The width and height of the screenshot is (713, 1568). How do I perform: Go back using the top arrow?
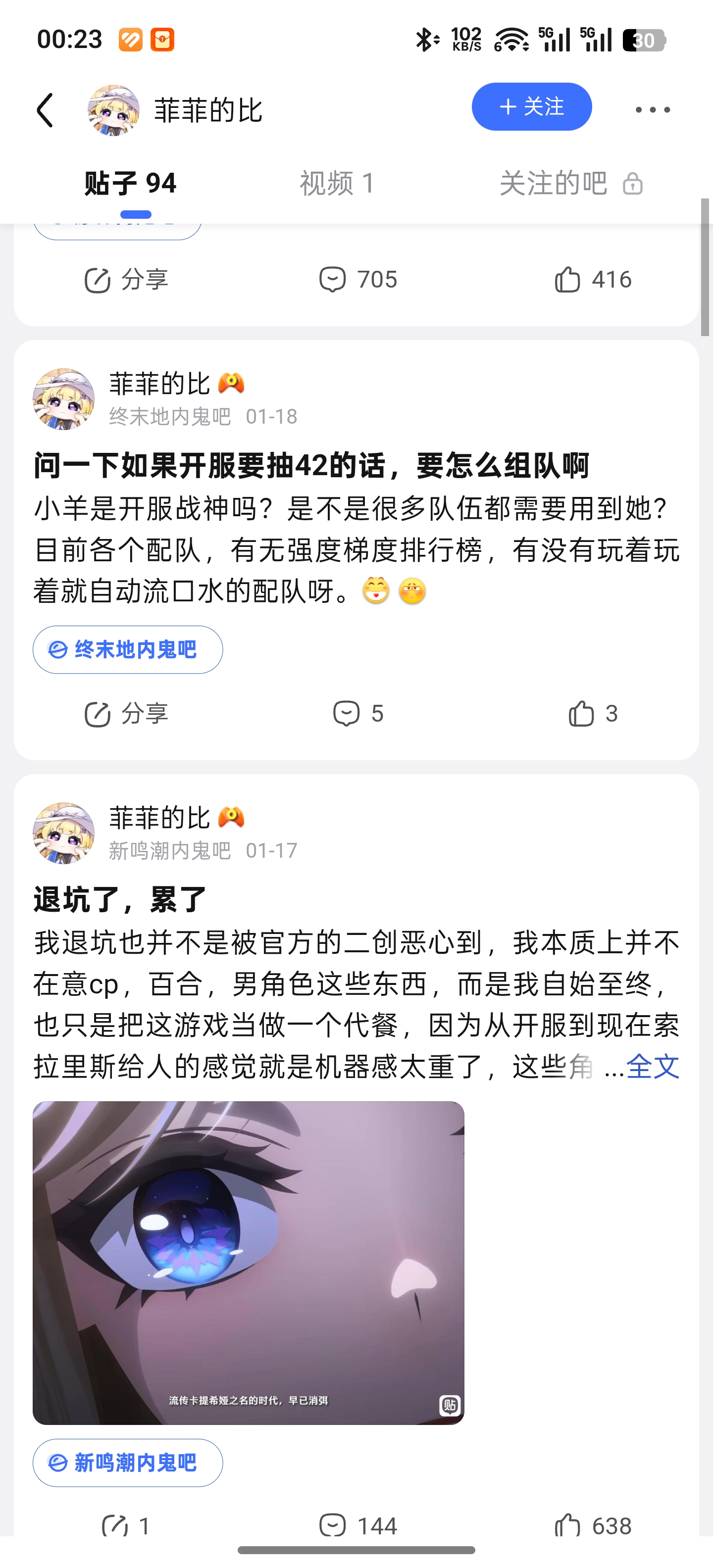tap(46, 110)
